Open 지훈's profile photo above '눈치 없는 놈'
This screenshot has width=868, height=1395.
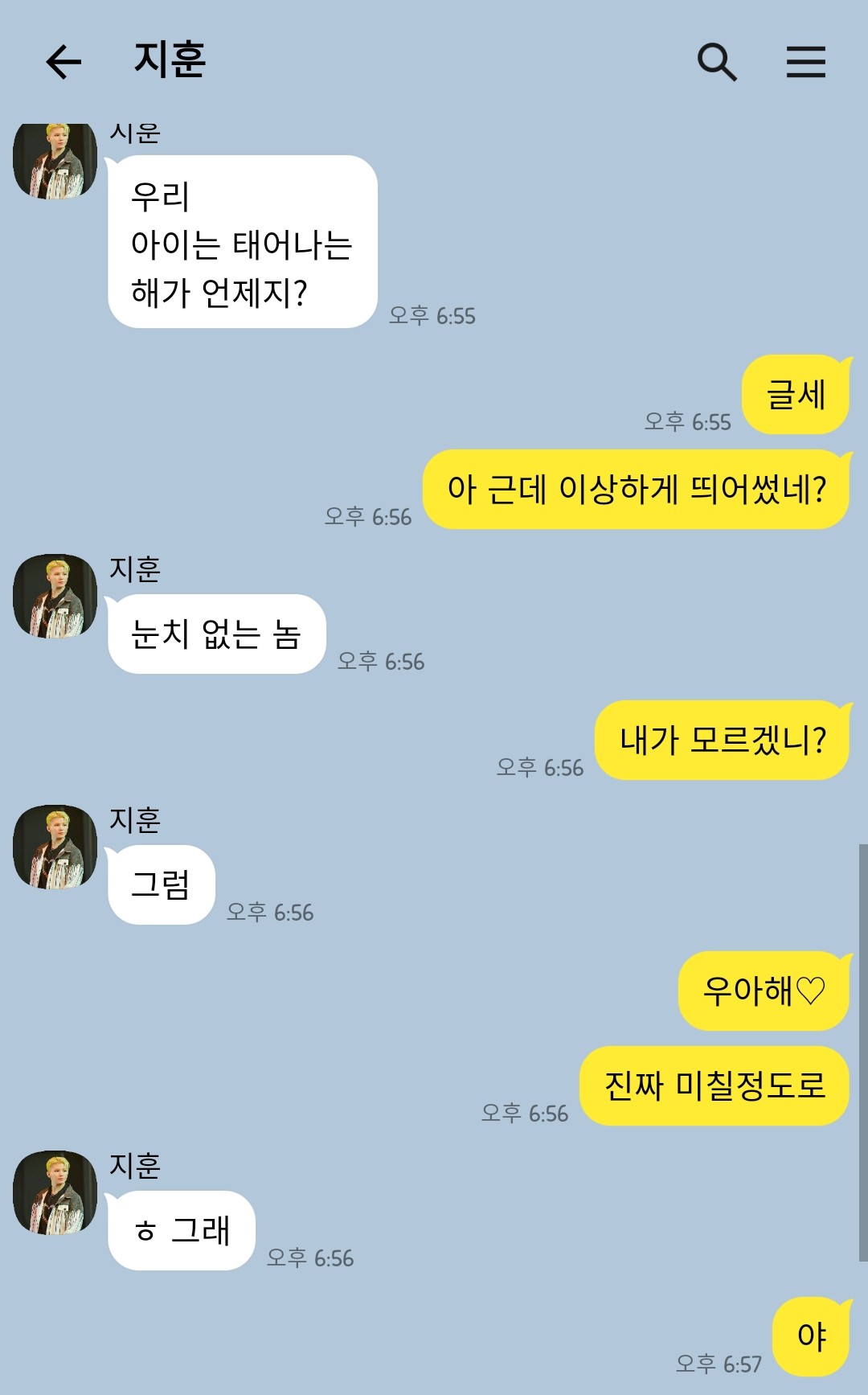(x=55, y=596)
